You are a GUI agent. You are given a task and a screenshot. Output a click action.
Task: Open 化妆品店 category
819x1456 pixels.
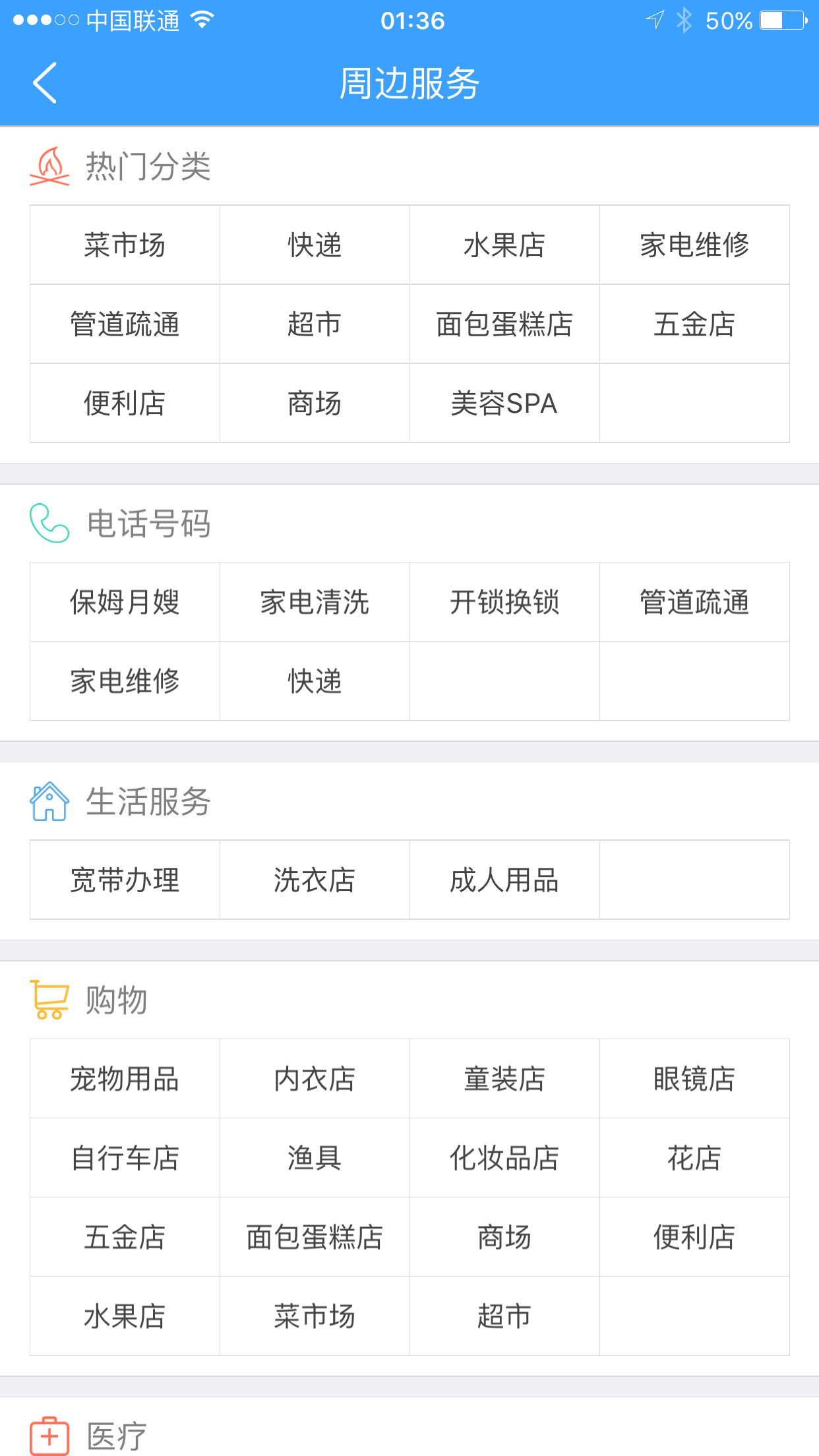(504, 1159)
